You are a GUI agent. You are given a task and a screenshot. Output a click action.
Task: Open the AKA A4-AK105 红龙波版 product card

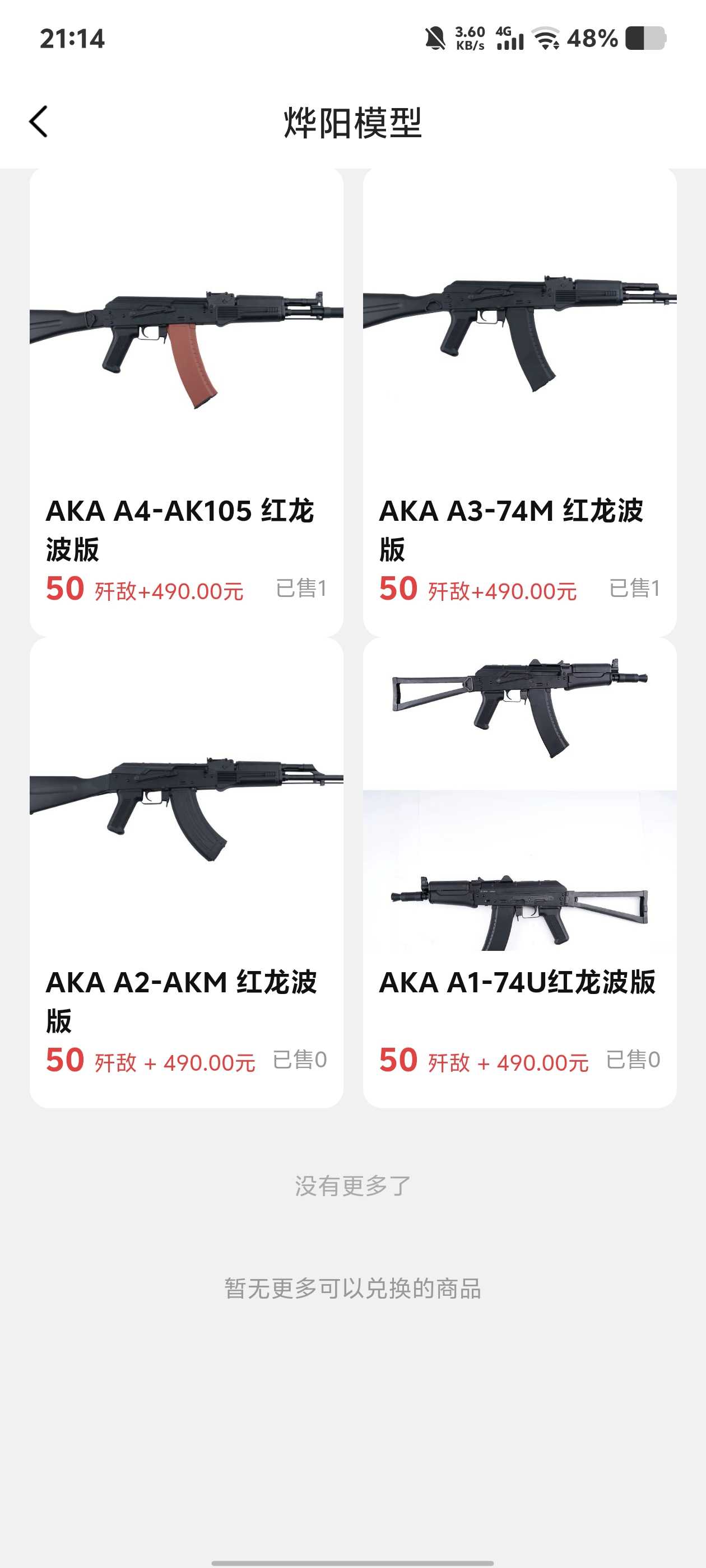[x=187, y=402]
